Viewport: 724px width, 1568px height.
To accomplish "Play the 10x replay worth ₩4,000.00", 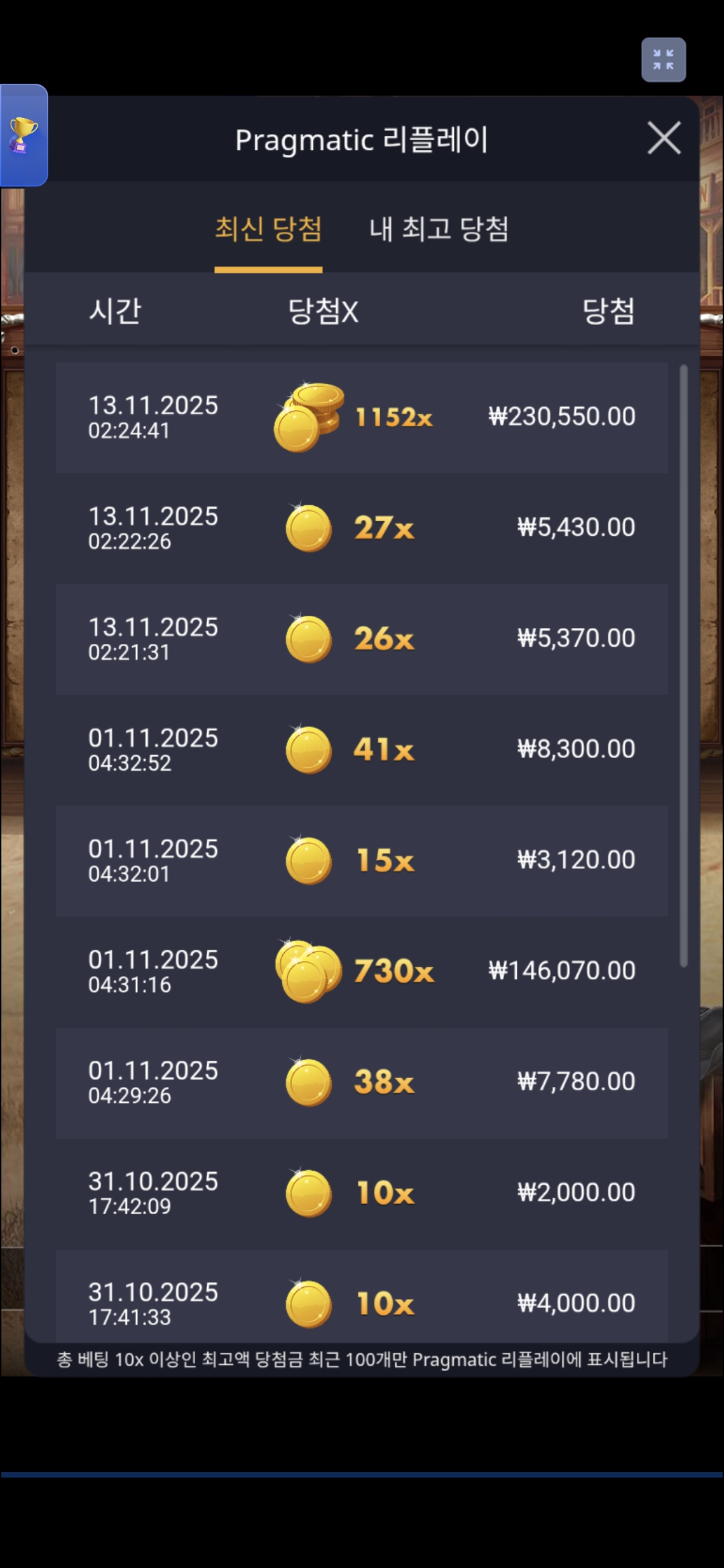I will pyautogui.click(x=362, y=1299).
